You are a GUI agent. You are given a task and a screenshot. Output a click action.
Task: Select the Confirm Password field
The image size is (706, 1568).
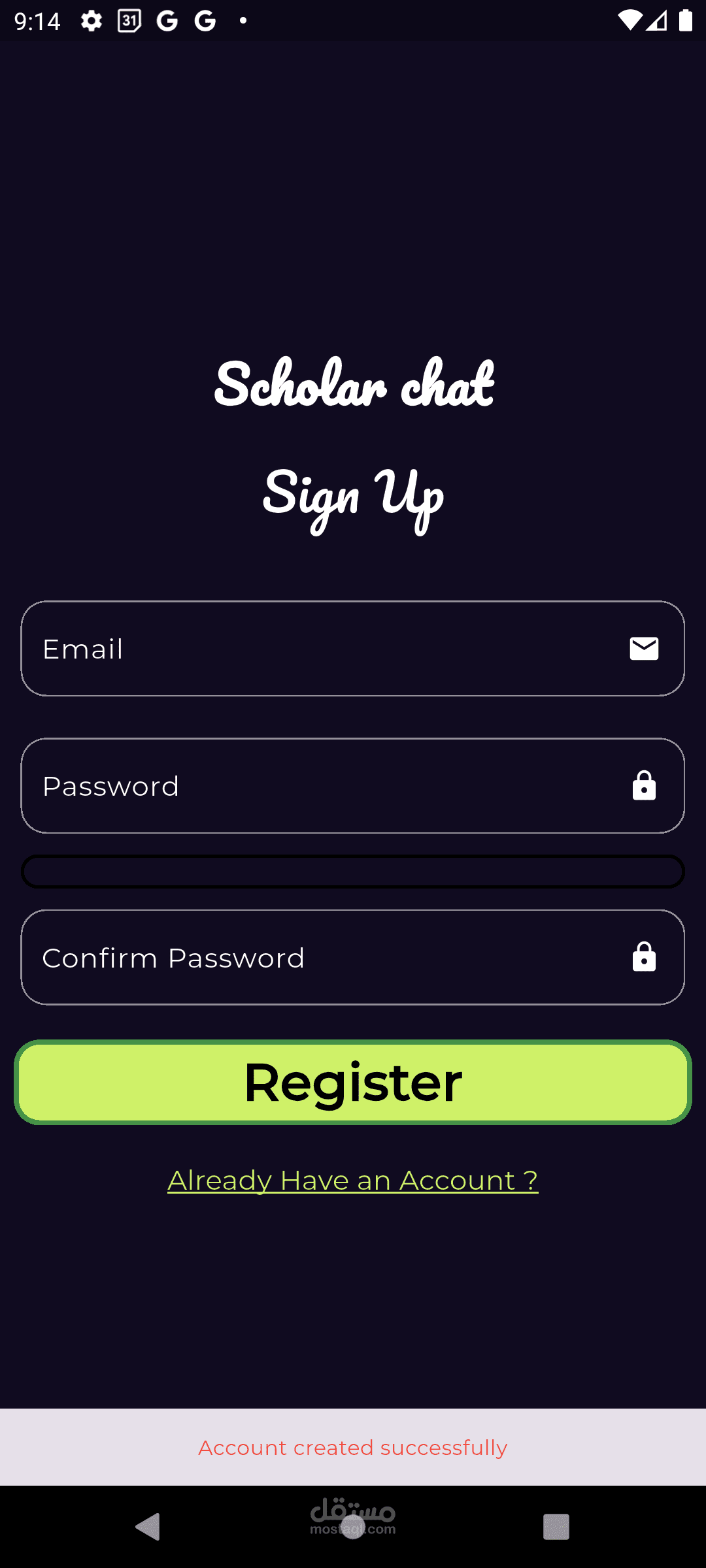[x=353, y=957]
